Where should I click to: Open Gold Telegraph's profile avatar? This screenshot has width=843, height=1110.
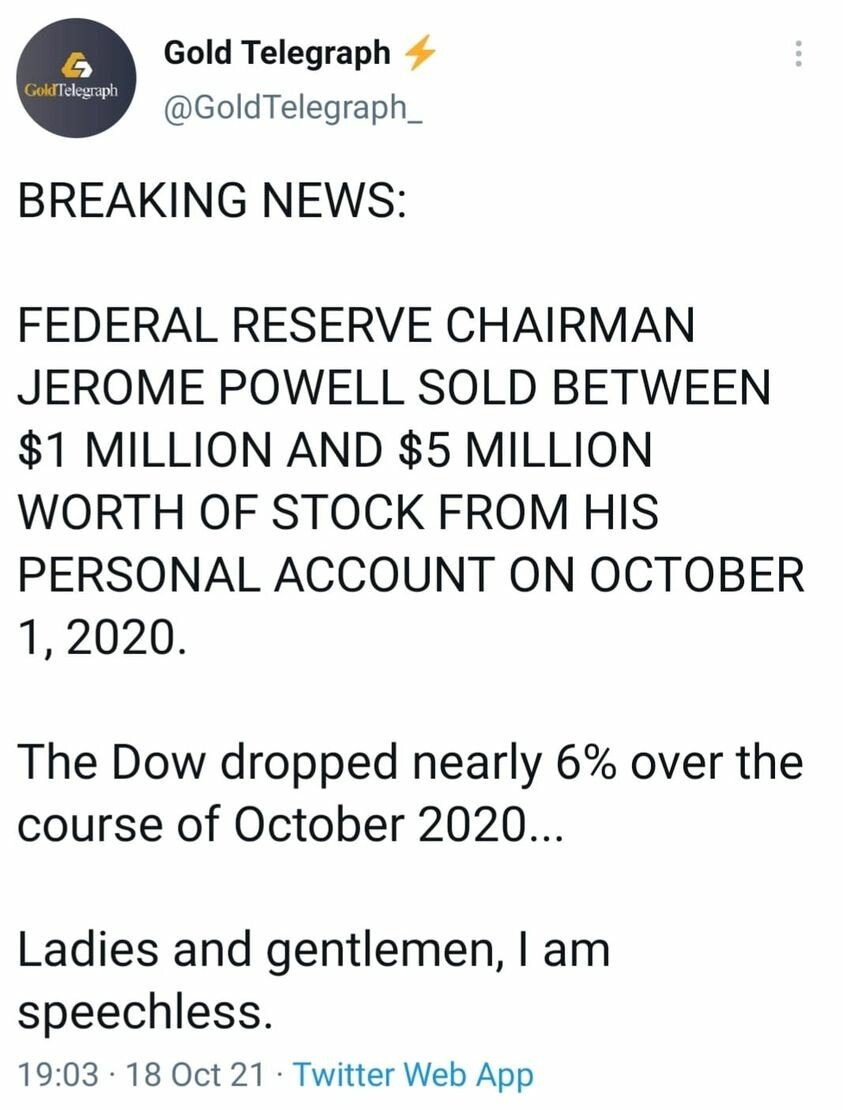click(x=71, y=80)
